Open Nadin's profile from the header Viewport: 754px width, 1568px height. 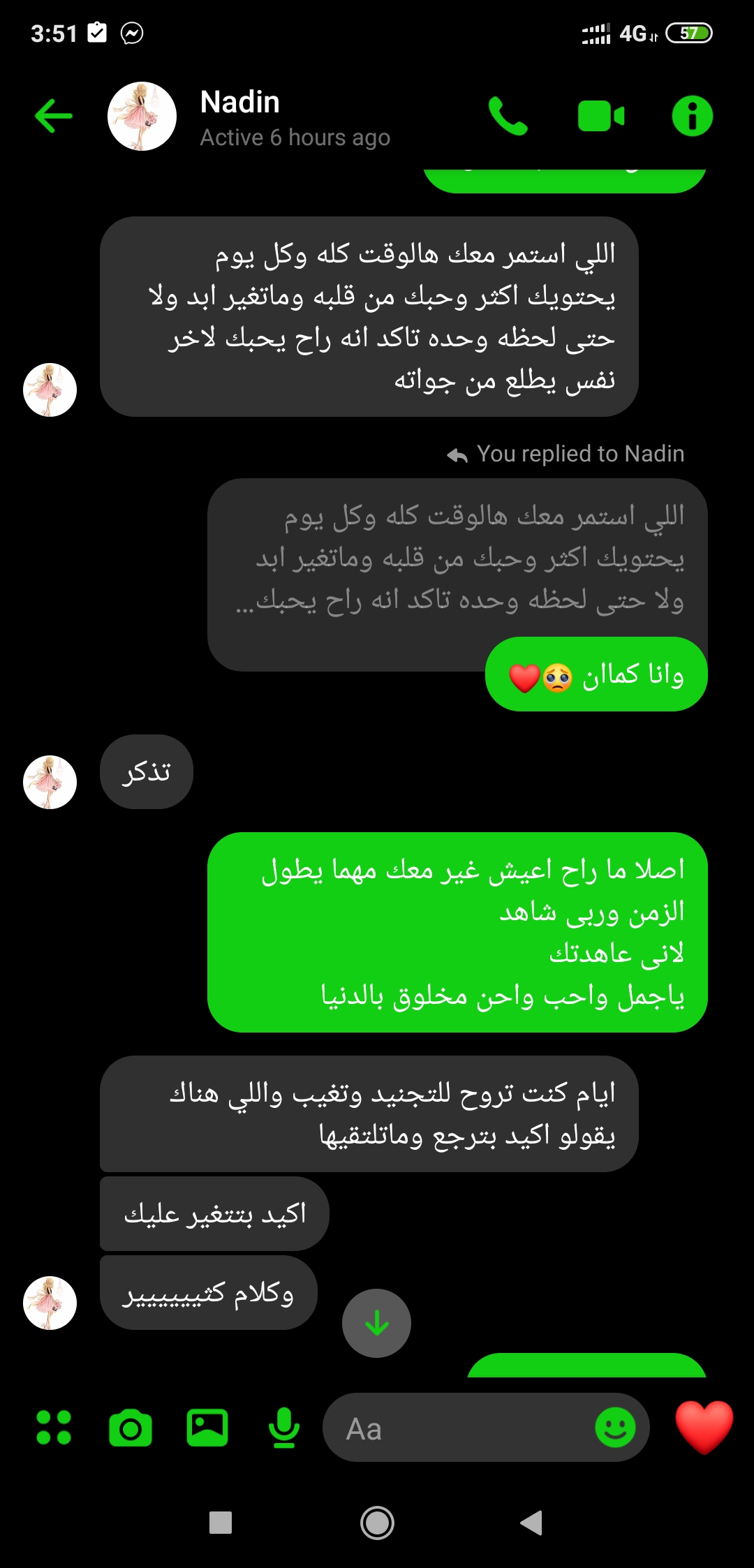click(x=239, y=117)
